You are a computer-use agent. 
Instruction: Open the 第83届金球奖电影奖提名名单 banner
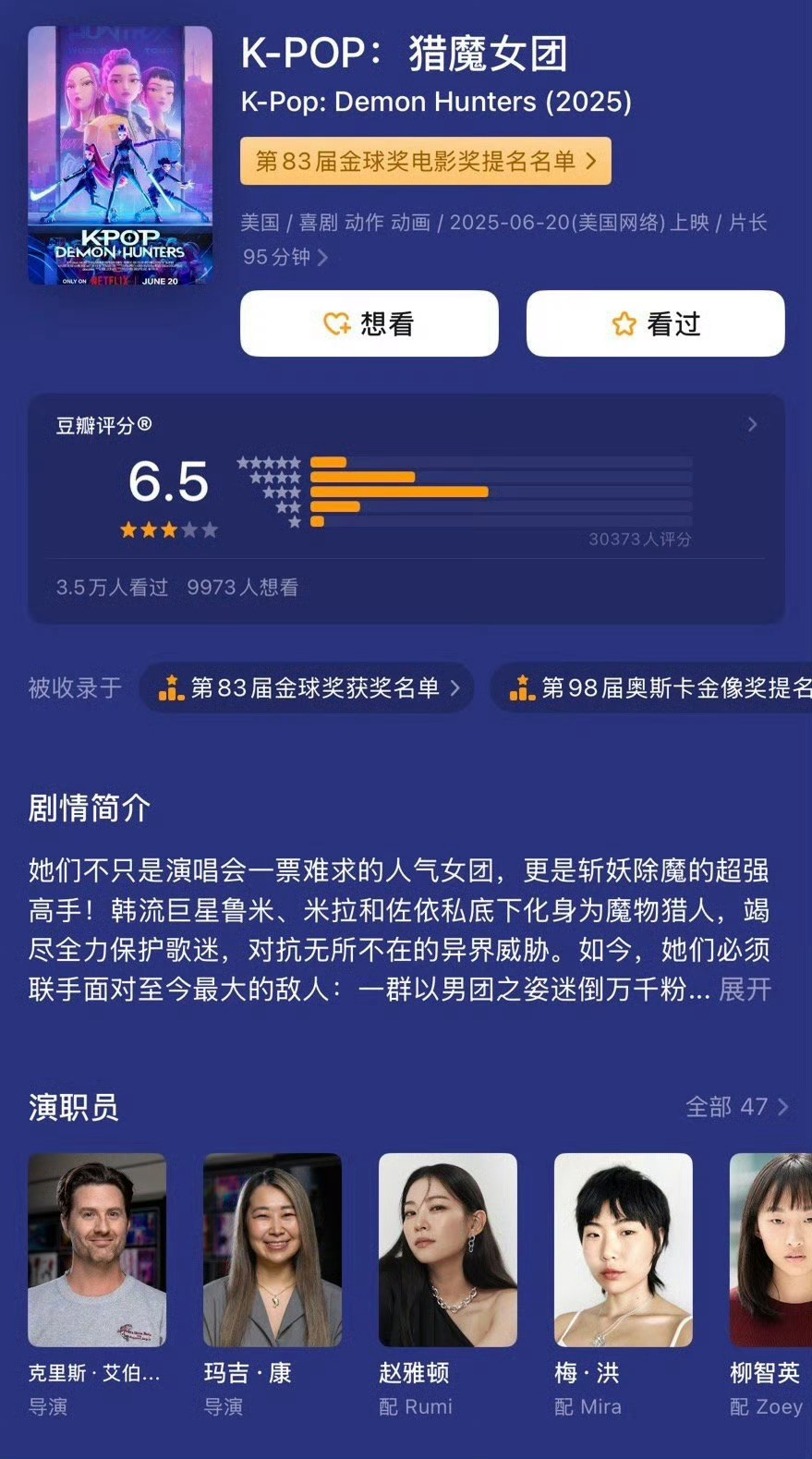tap(425, 160)
